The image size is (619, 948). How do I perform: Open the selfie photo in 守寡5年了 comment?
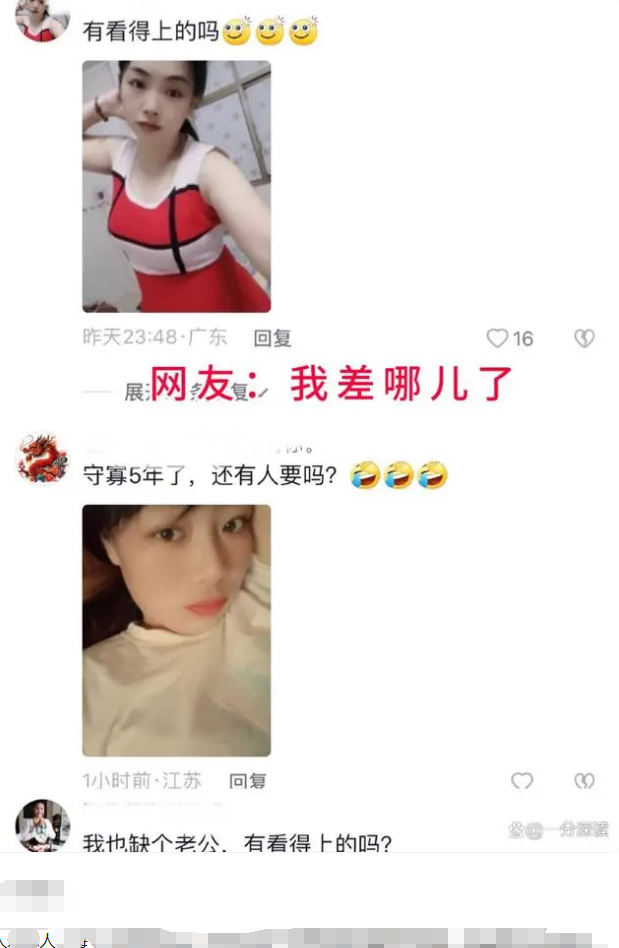point(176,630)
